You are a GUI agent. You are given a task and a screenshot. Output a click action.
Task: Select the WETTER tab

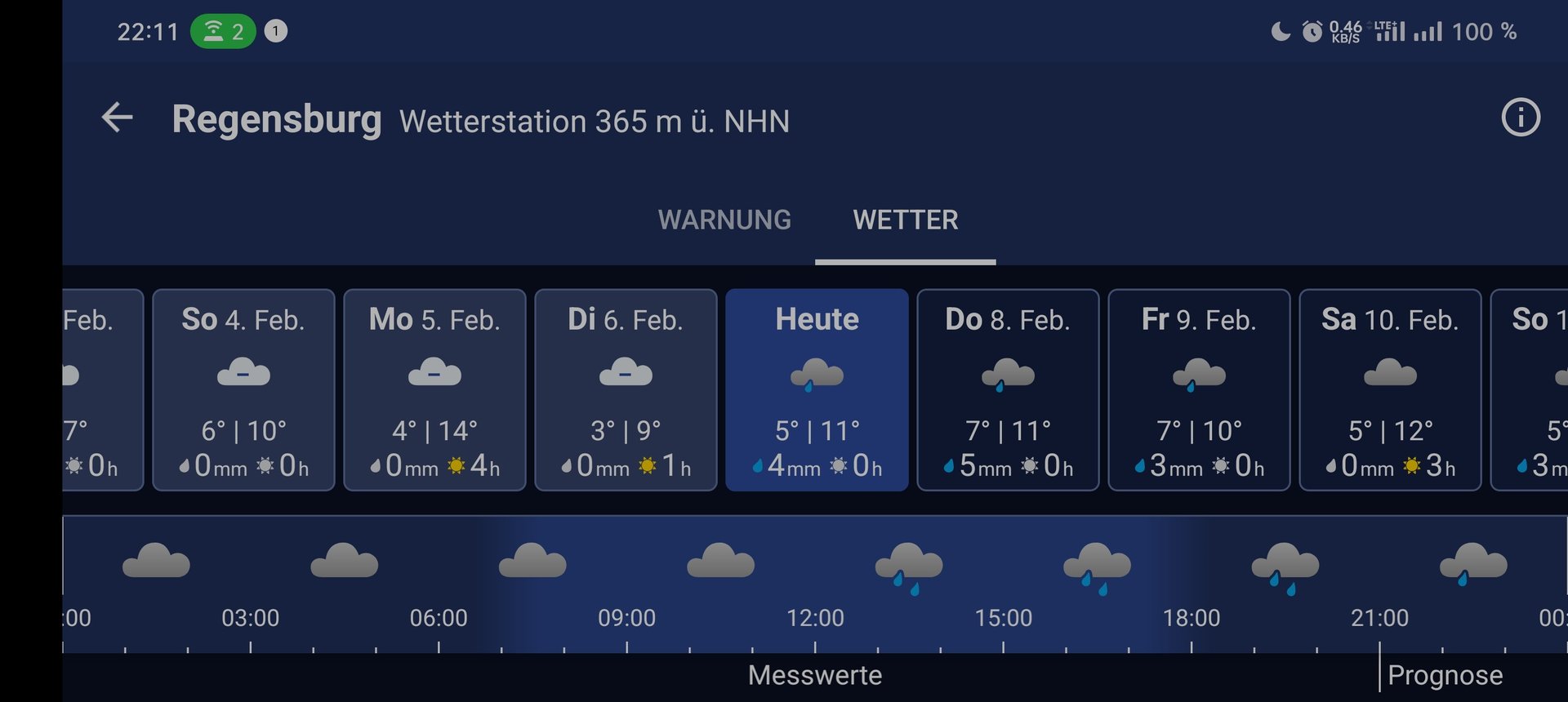(905, 220)
